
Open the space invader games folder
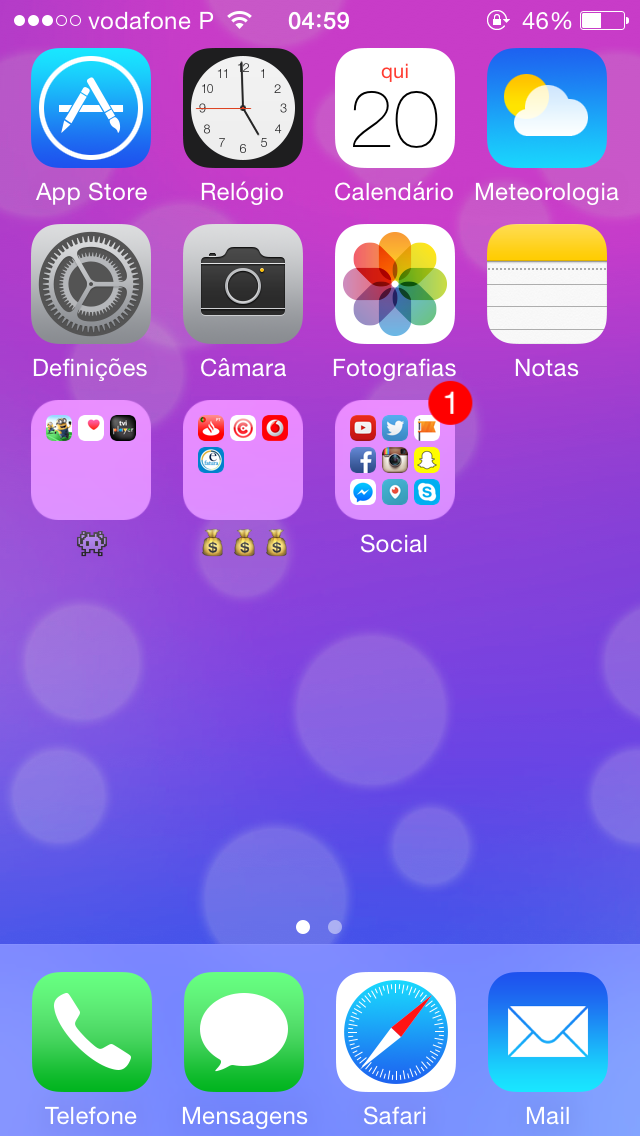(x=91, y=460)
